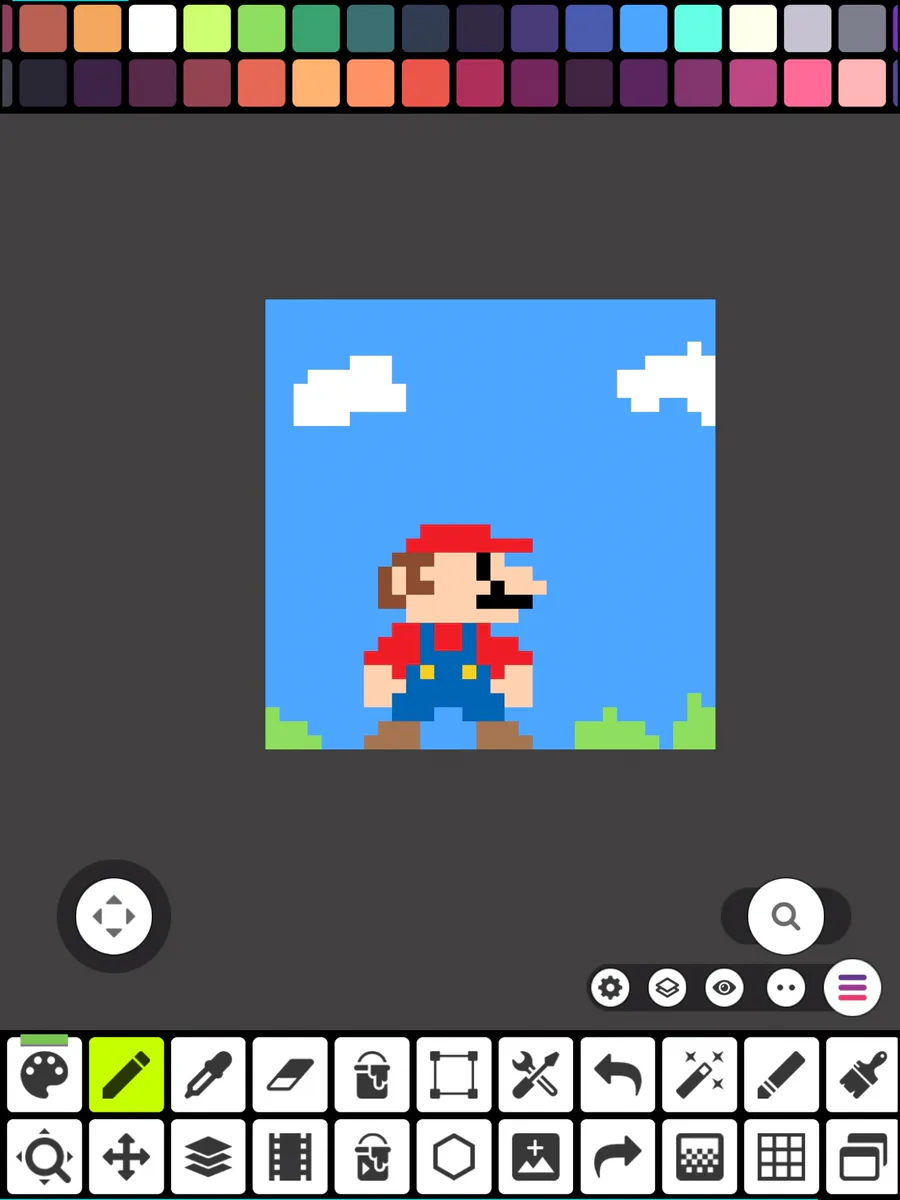The width and height of the screenshot is (900, 1200).
Task: Choose the eyedropper color picker
Action: [x=208, y=1075]
